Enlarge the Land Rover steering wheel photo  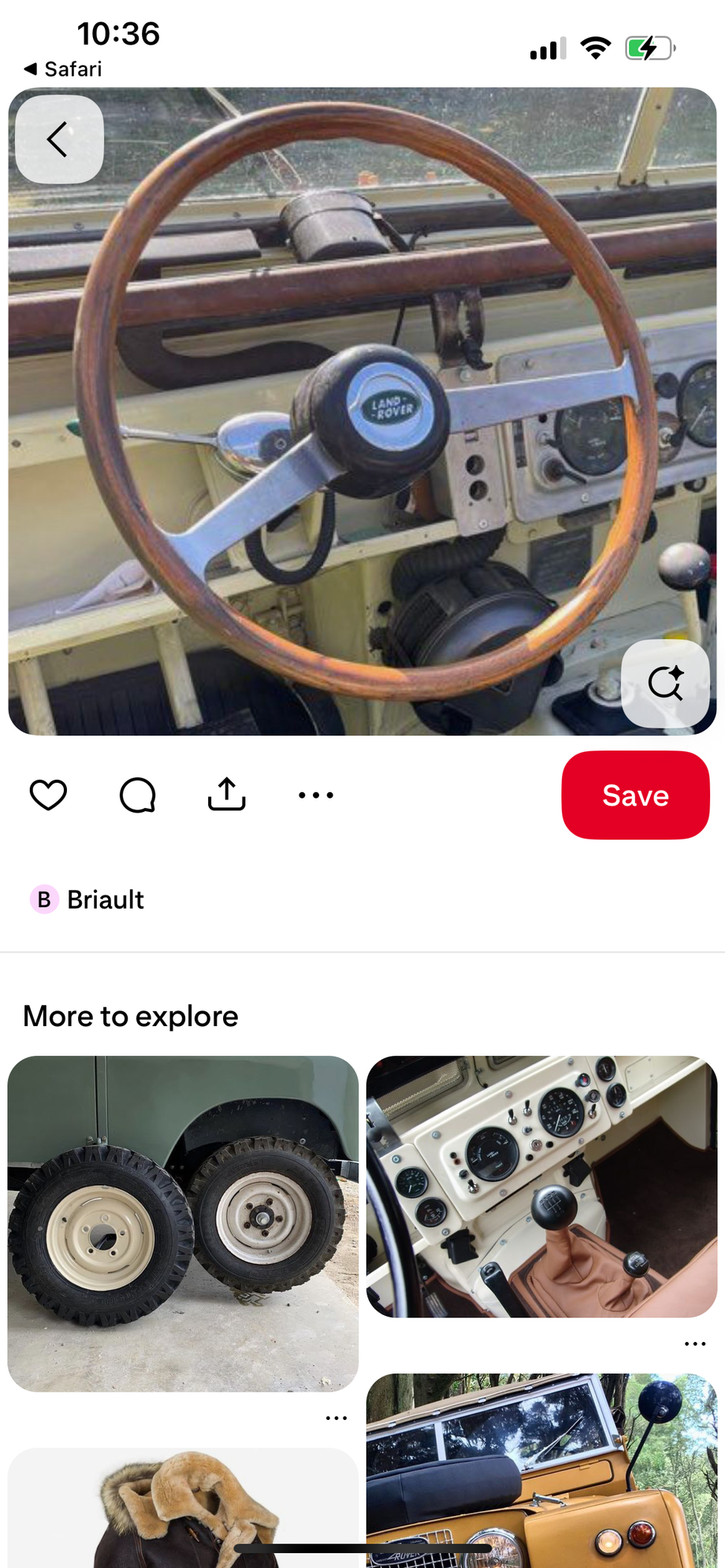pyautogui.click(x=362, y=410)
